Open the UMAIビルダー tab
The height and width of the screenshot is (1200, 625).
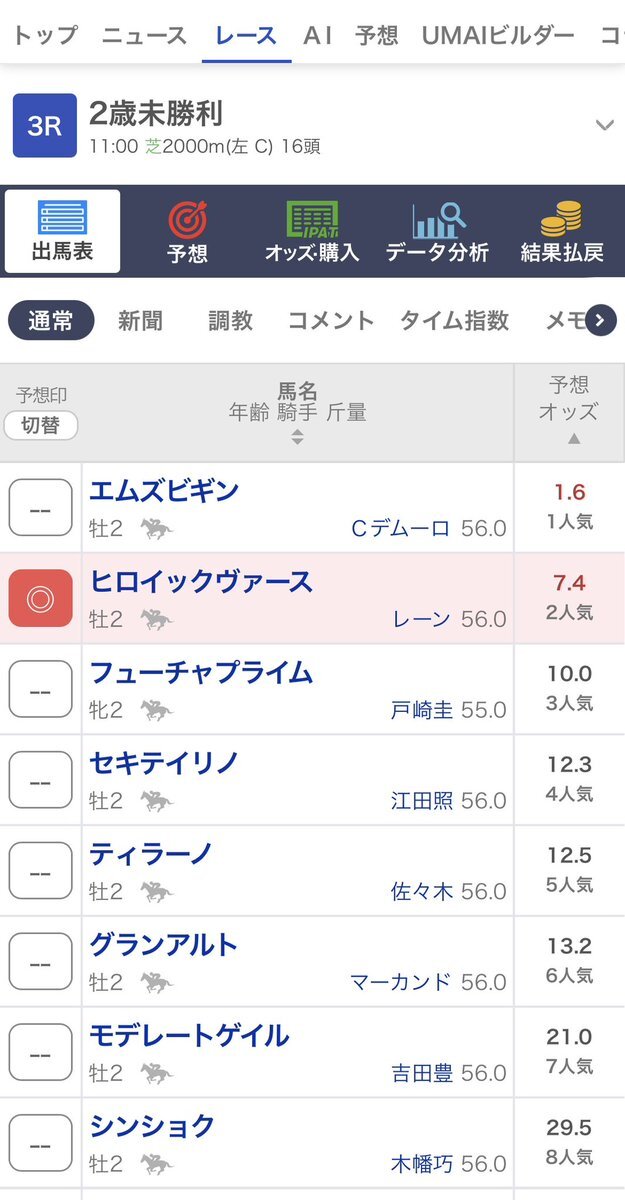497,36
